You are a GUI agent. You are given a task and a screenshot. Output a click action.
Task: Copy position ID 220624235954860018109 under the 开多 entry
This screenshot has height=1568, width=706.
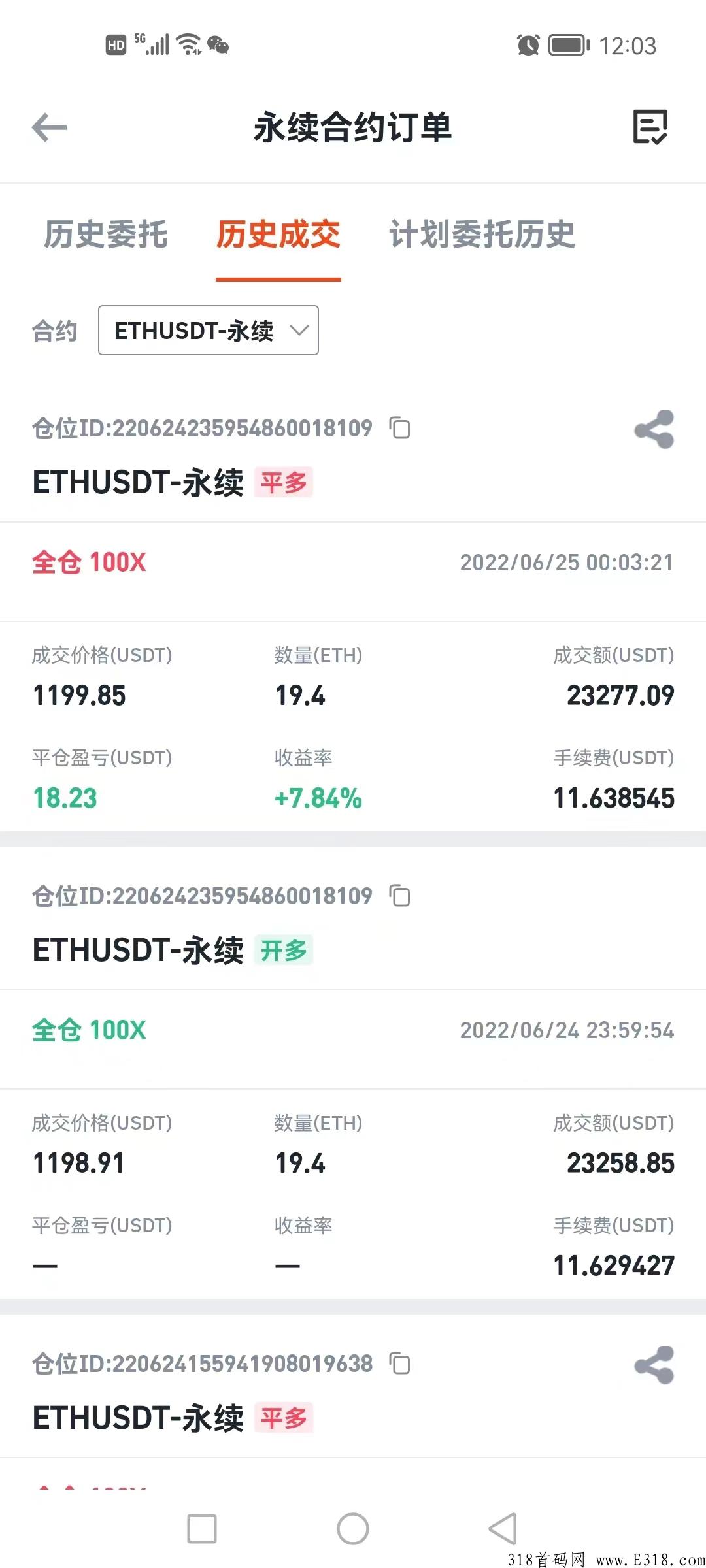click(x=399, y=896)
